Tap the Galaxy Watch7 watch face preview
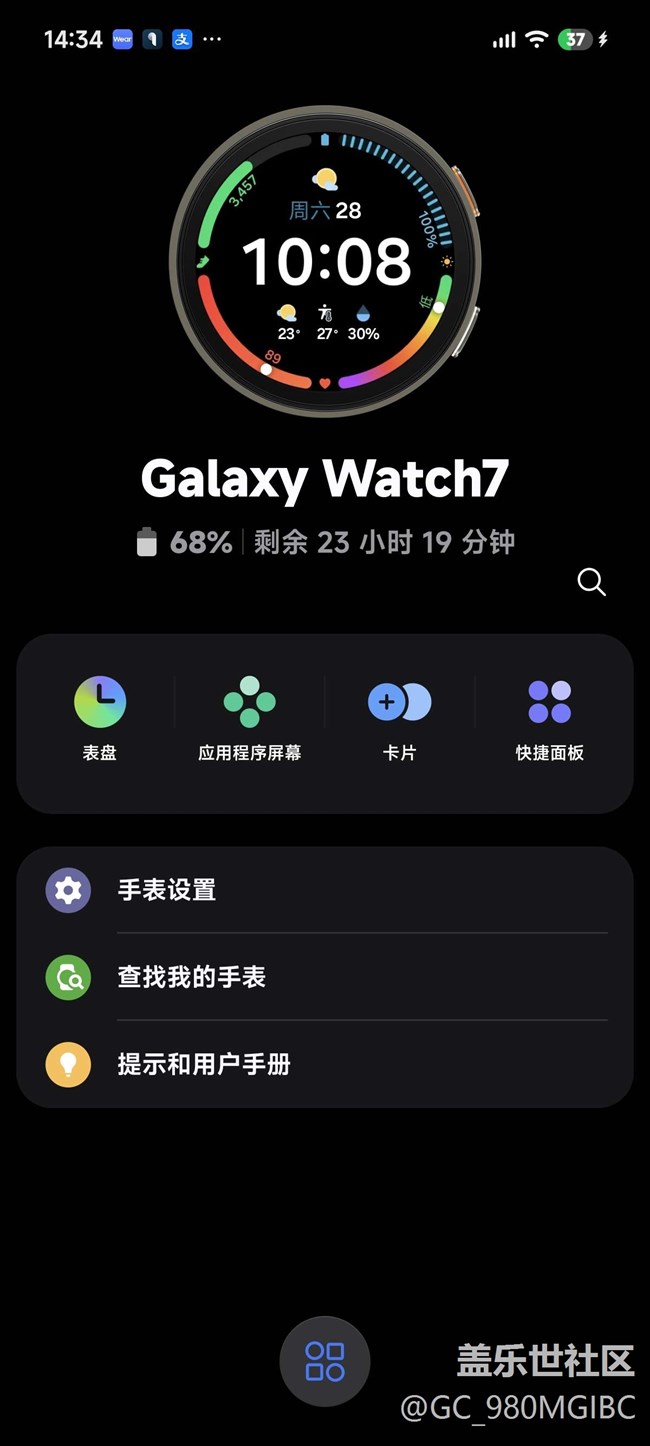The width and height of the screenshot is (650, 1446). (x=325, y=262)
